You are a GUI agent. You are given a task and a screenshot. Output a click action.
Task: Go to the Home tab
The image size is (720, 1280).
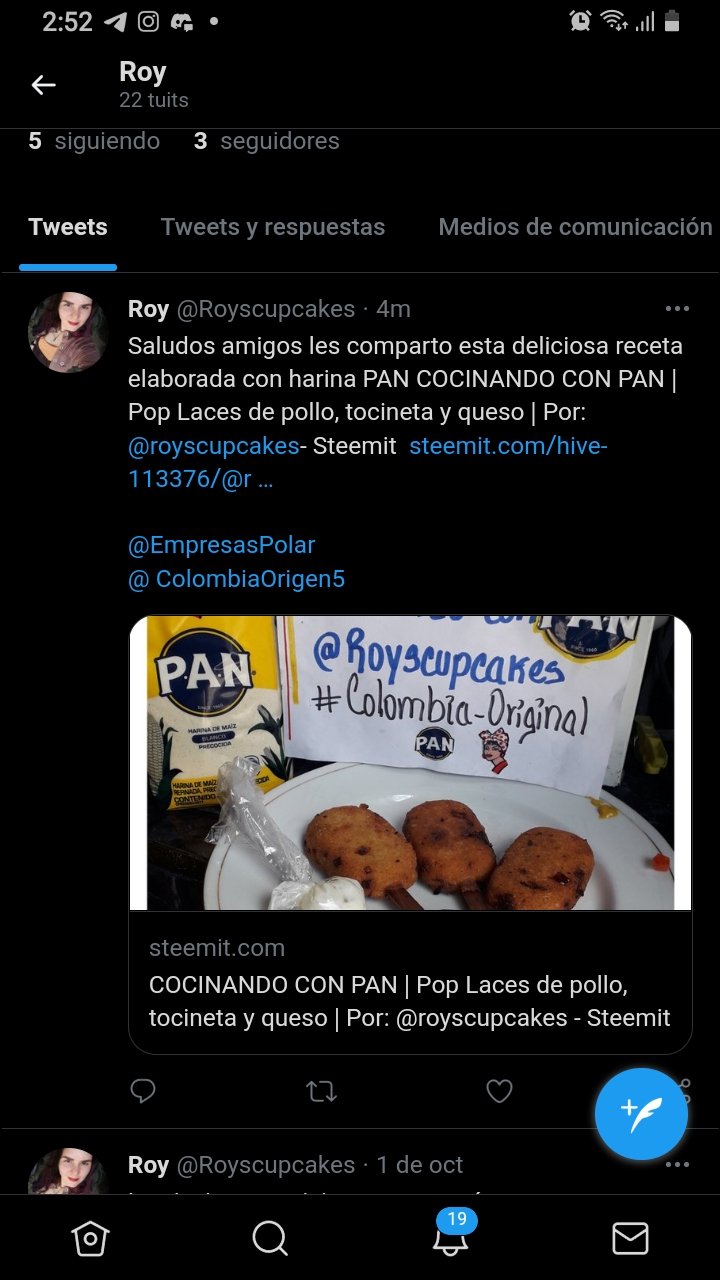pyautogui.click(x=90, y=1239)
